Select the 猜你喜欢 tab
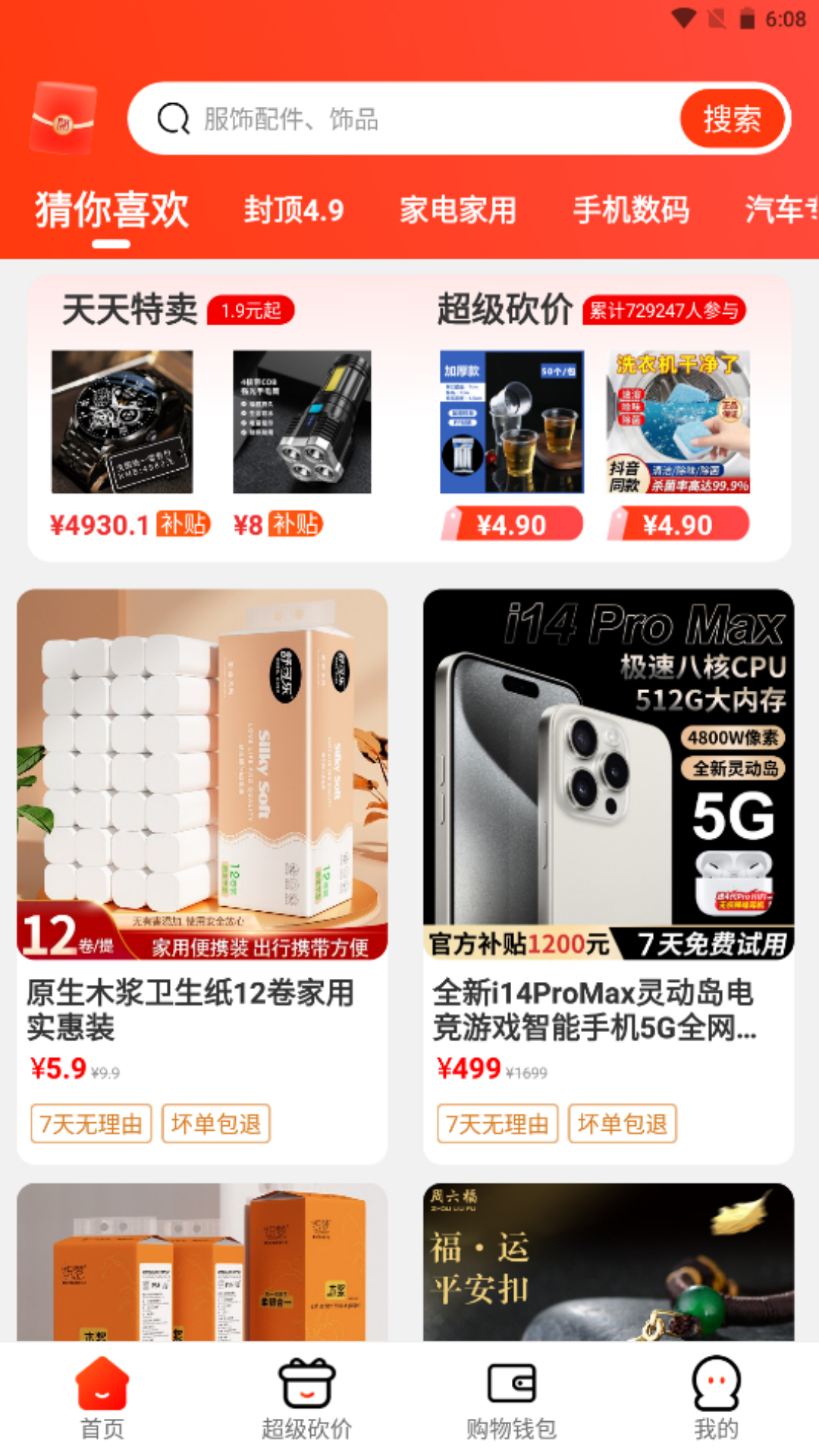The image size is (819, 1456). point(111,210)
